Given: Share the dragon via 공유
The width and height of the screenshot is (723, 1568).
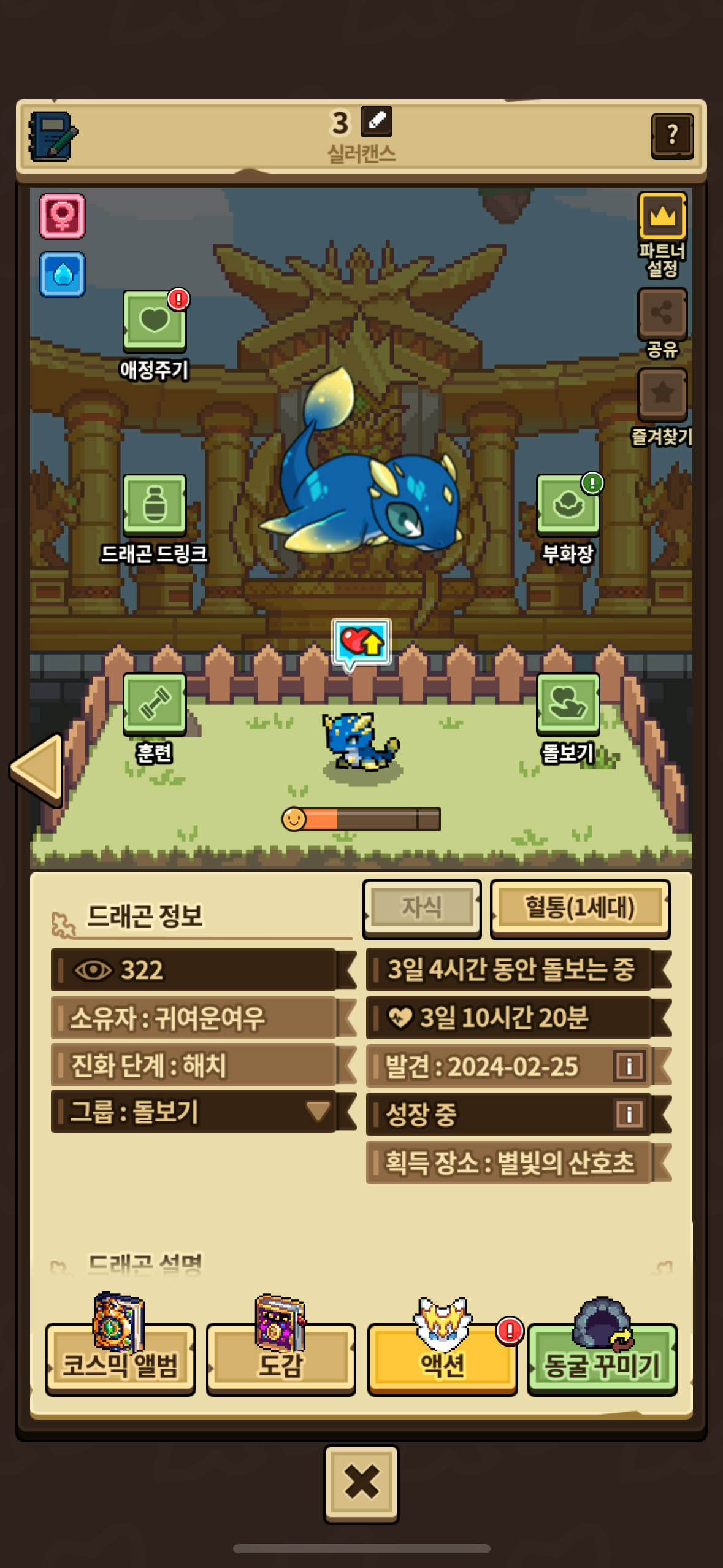Looking at the screenshot, I should coord(662,313).
